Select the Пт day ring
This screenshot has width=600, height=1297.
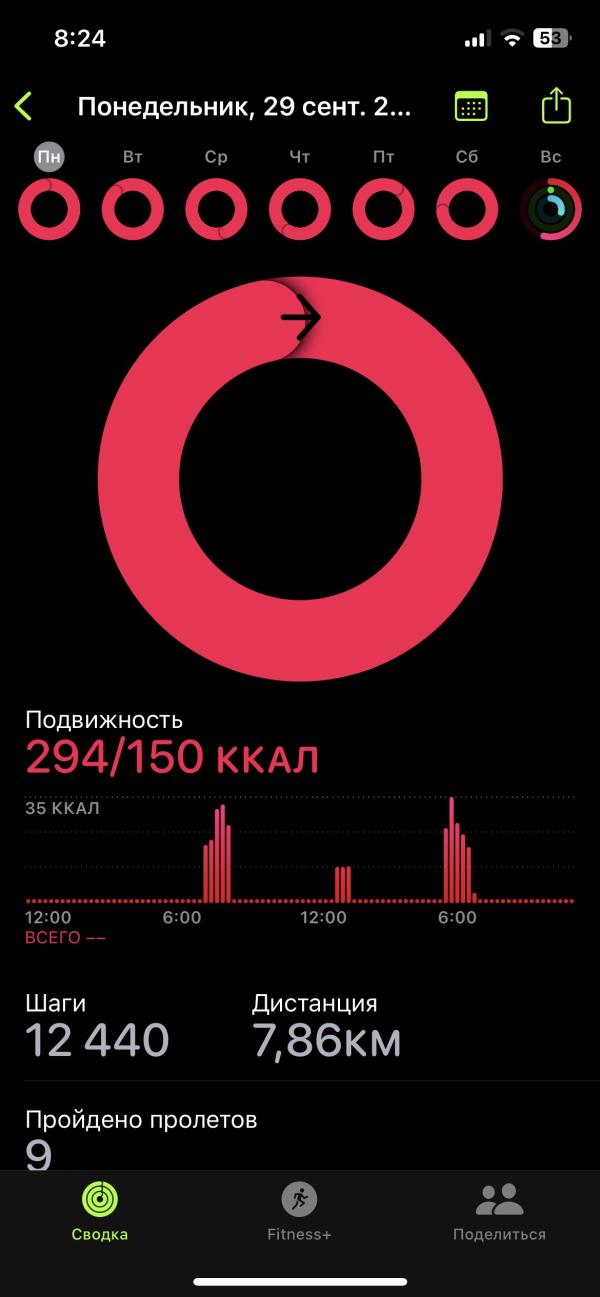click(383, 210)
